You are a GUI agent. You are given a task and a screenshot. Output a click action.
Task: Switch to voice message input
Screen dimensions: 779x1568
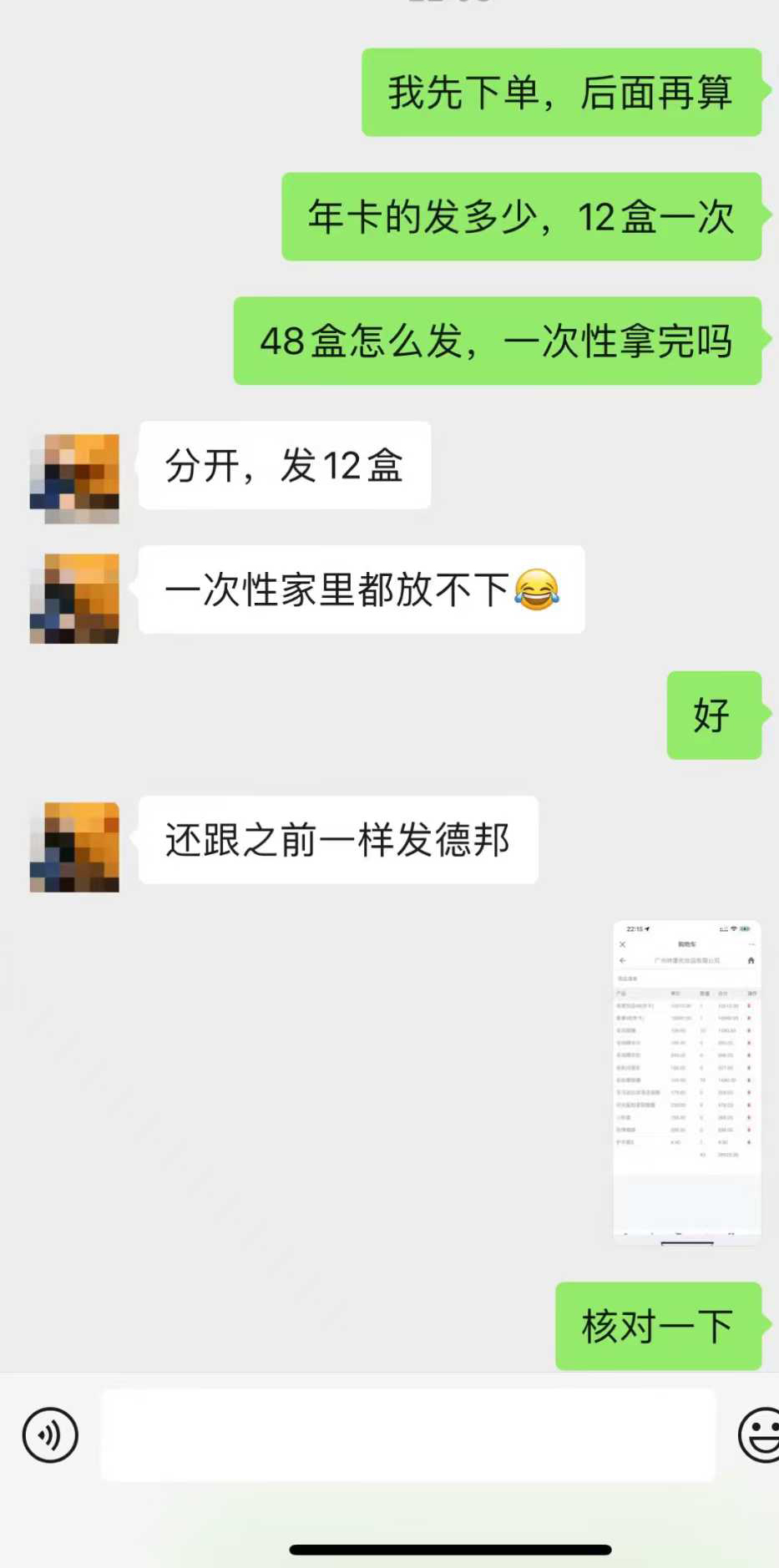[x=50, y=1435]
